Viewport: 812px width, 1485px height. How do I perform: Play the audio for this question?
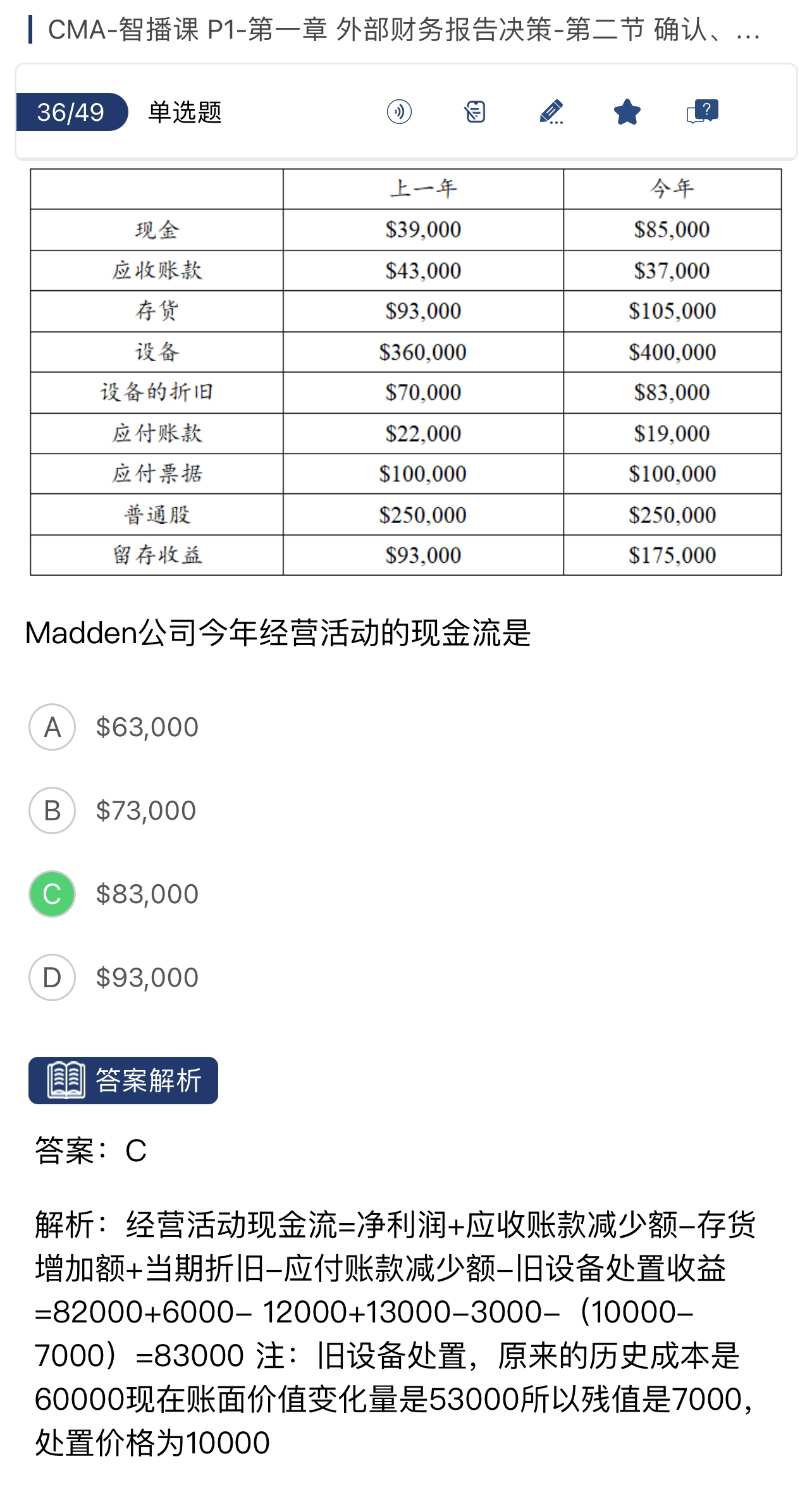[399, 113]
